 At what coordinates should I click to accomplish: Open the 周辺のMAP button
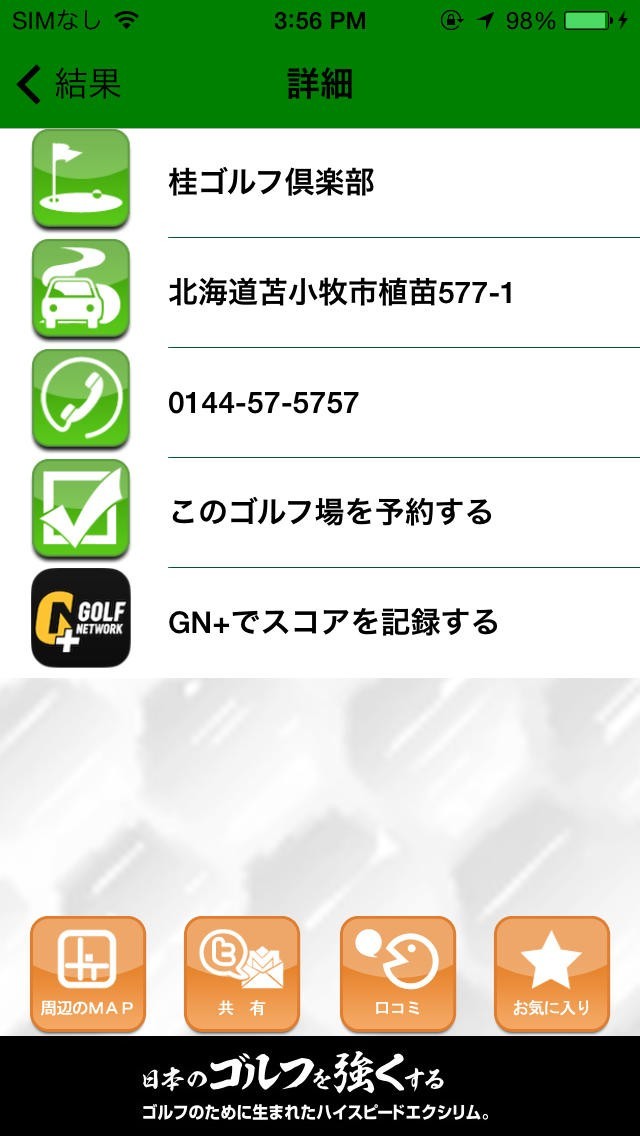click(88, 973)
